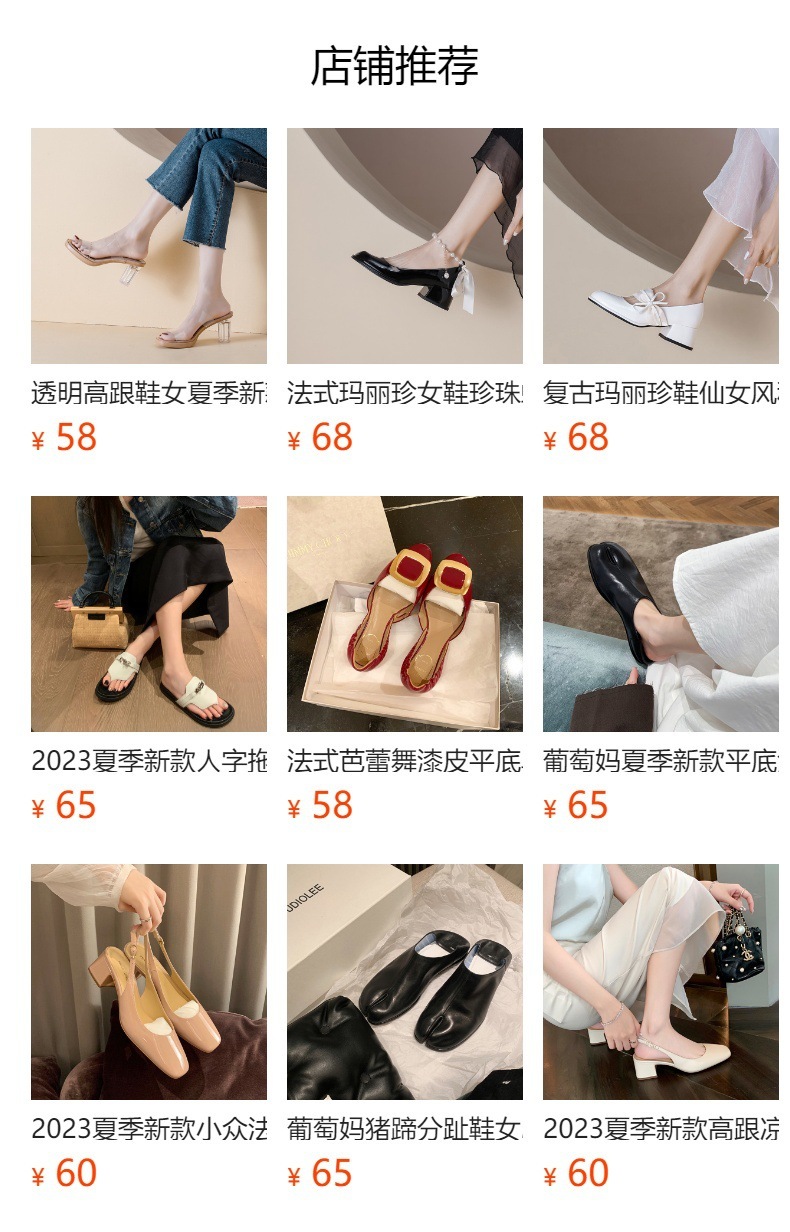The image size is (790, 1232).
Task: Open 2023夏季新款小众法 pink slingback product
Action: (x=148, y=982)
